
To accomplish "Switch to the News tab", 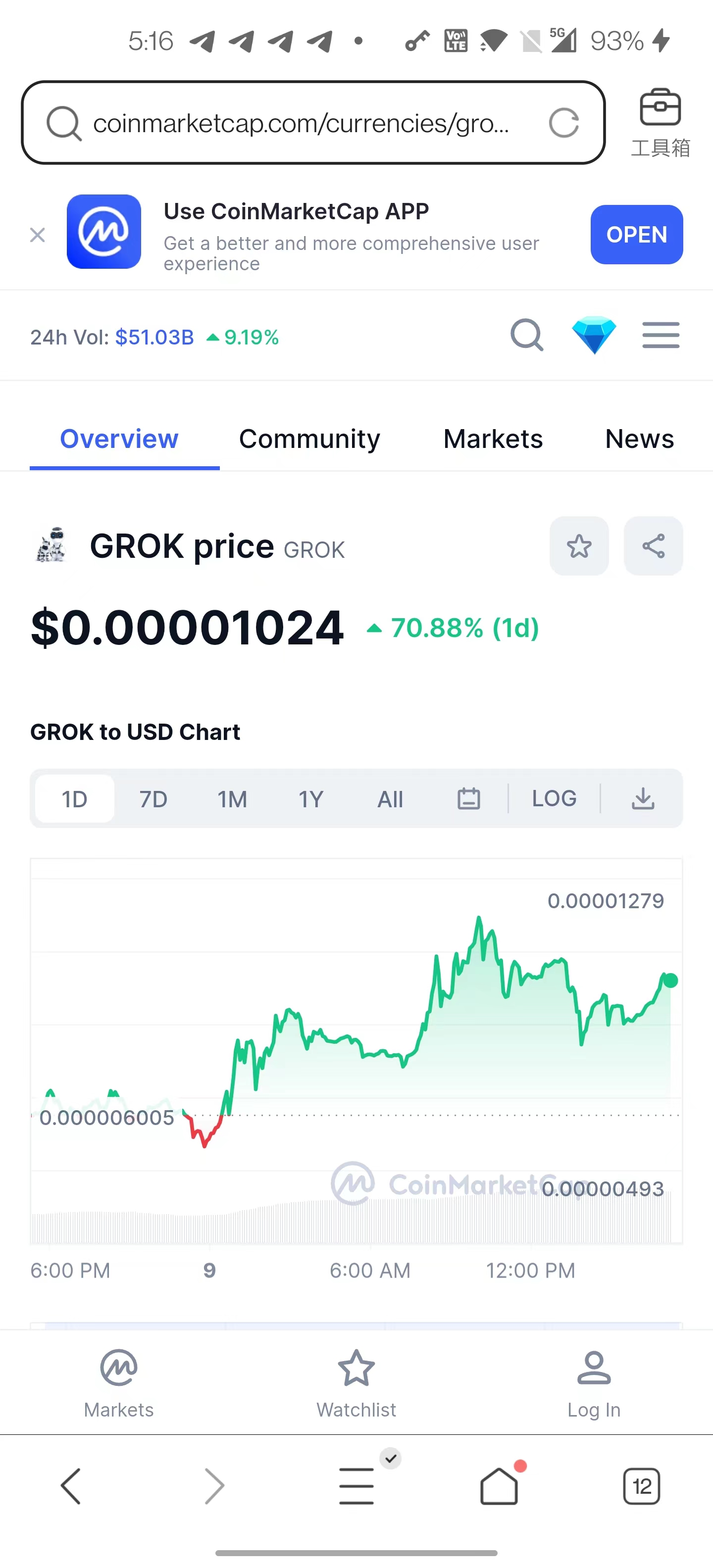I will [639, 439].
